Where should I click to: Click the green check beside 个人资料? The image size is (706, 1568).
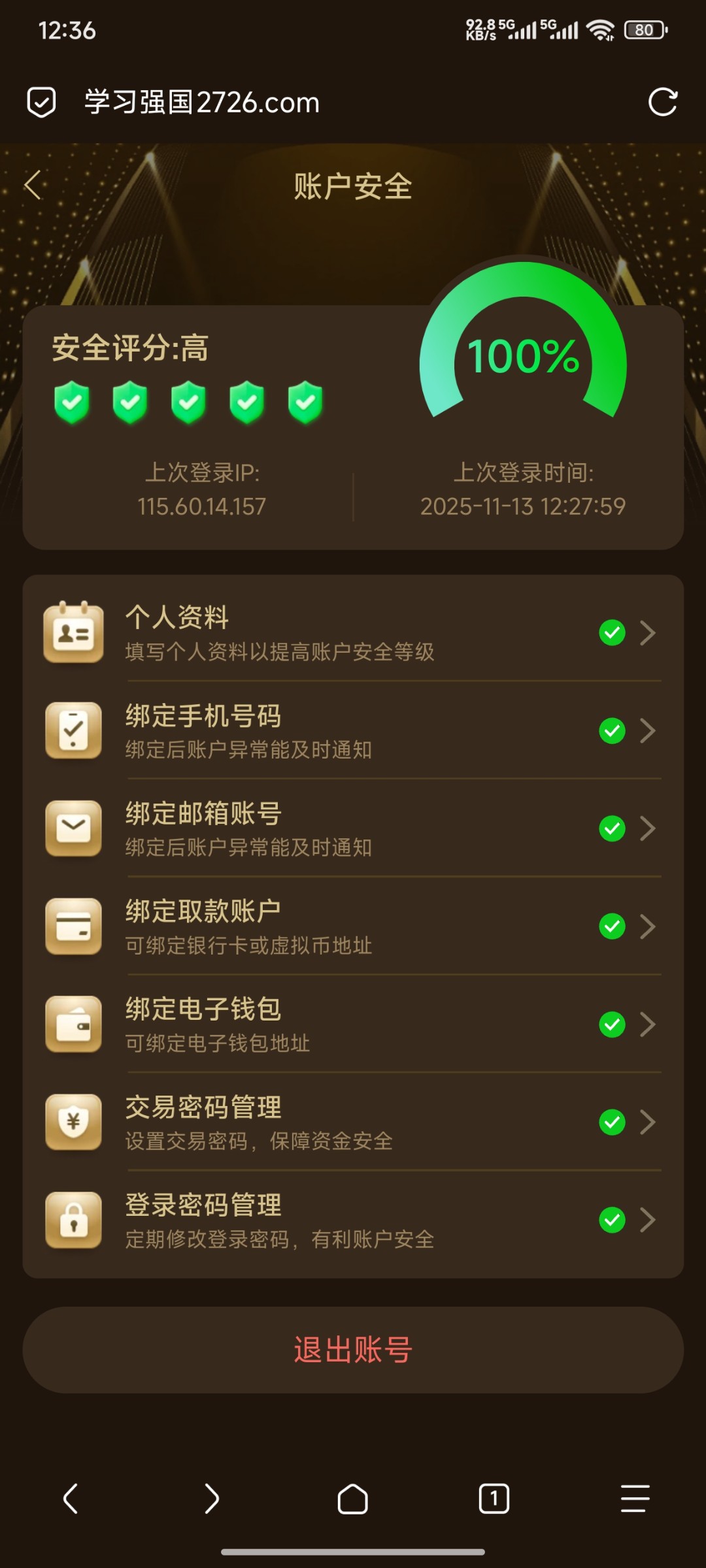[x=611, y=632]
